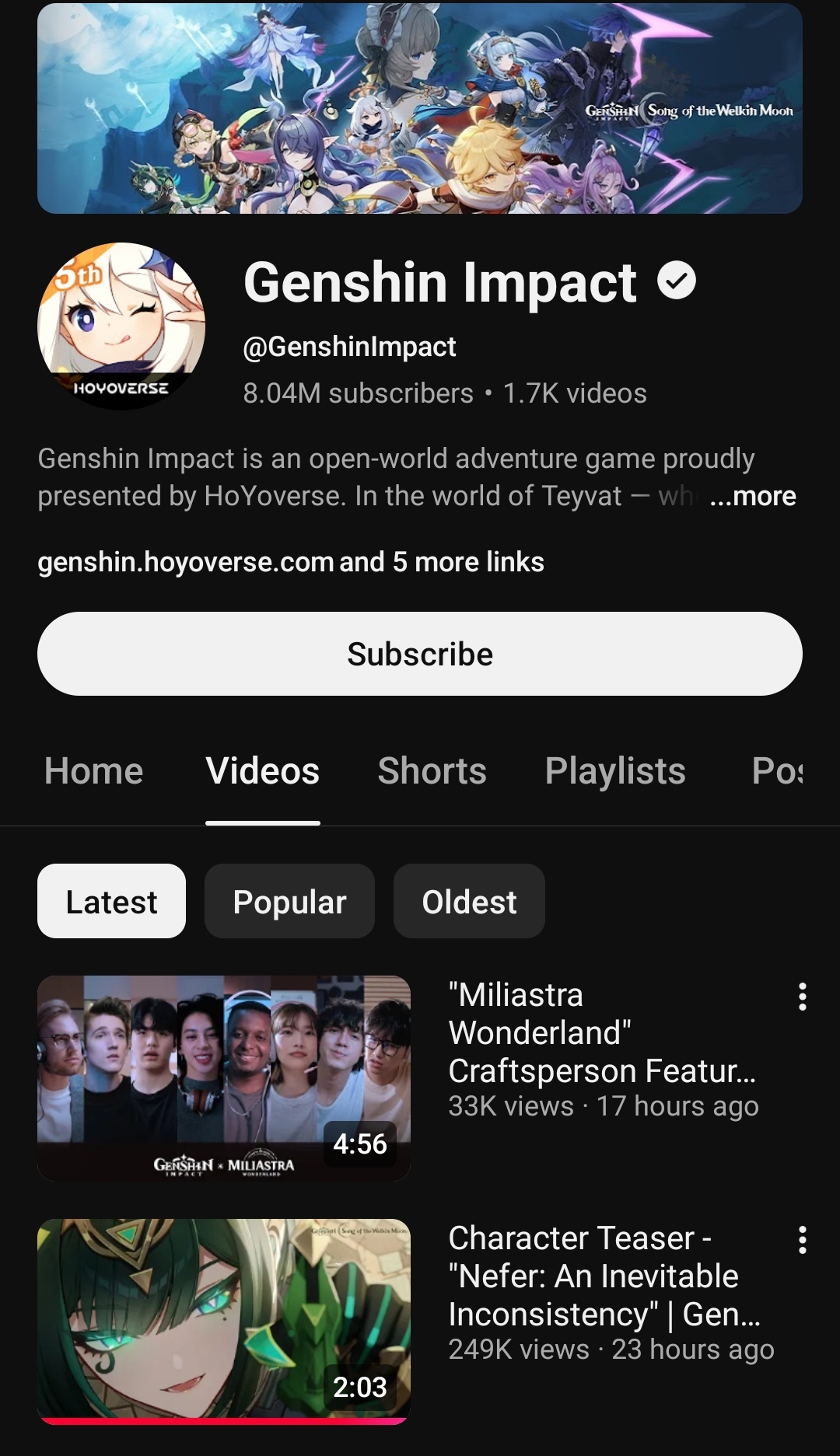Sort videos by Oldest

click(469, 902)
